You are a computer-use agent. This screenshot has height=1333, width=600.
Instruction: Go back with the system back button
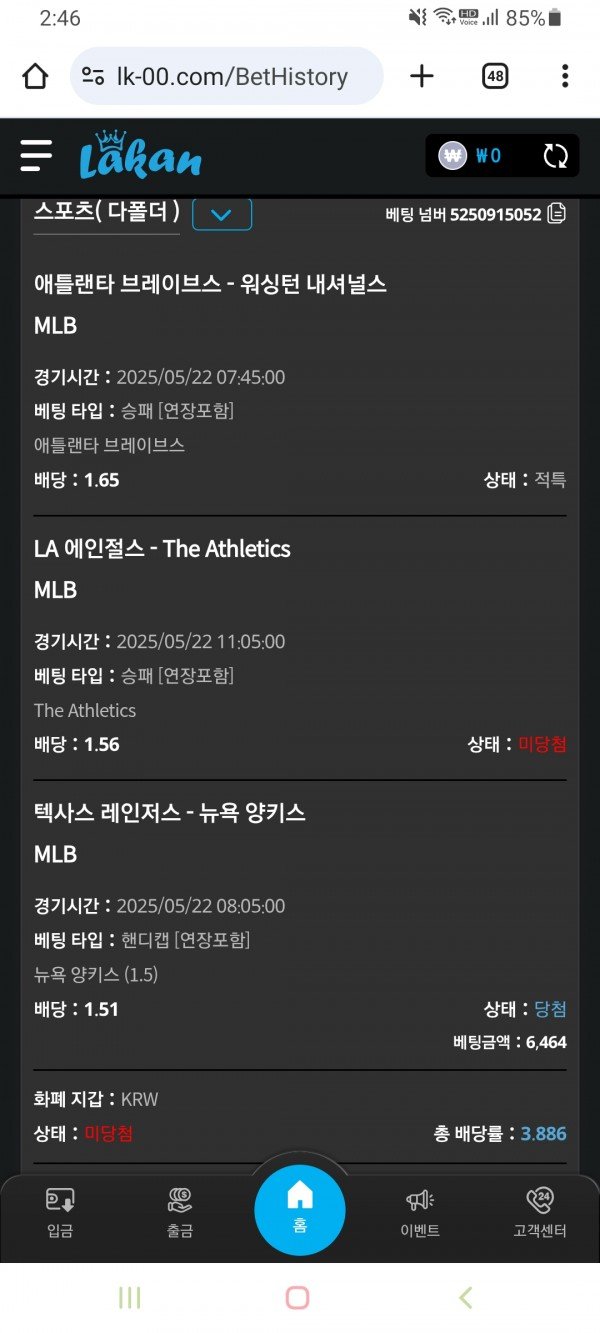[x=465, y=1297]
